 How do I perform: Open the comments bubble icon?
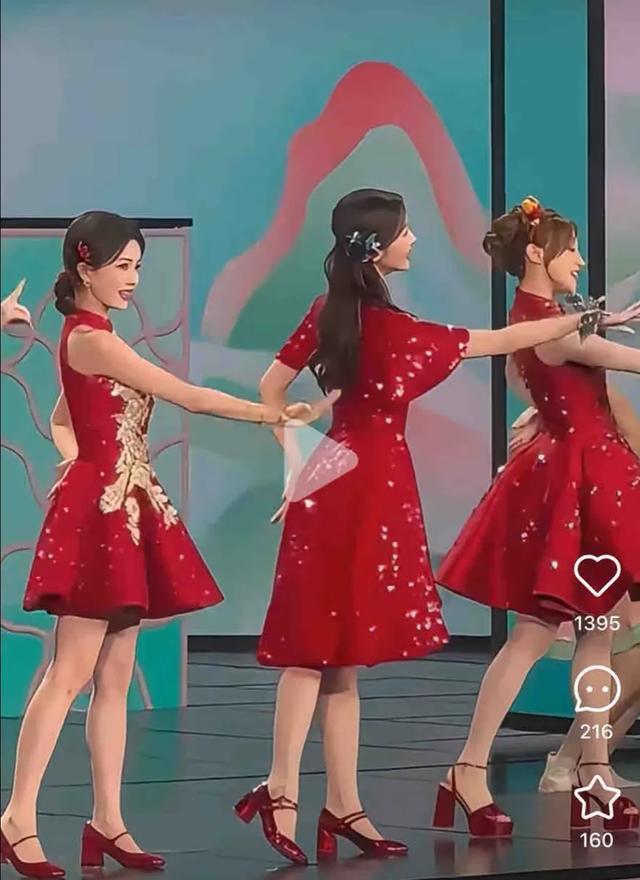click(597, 688)
